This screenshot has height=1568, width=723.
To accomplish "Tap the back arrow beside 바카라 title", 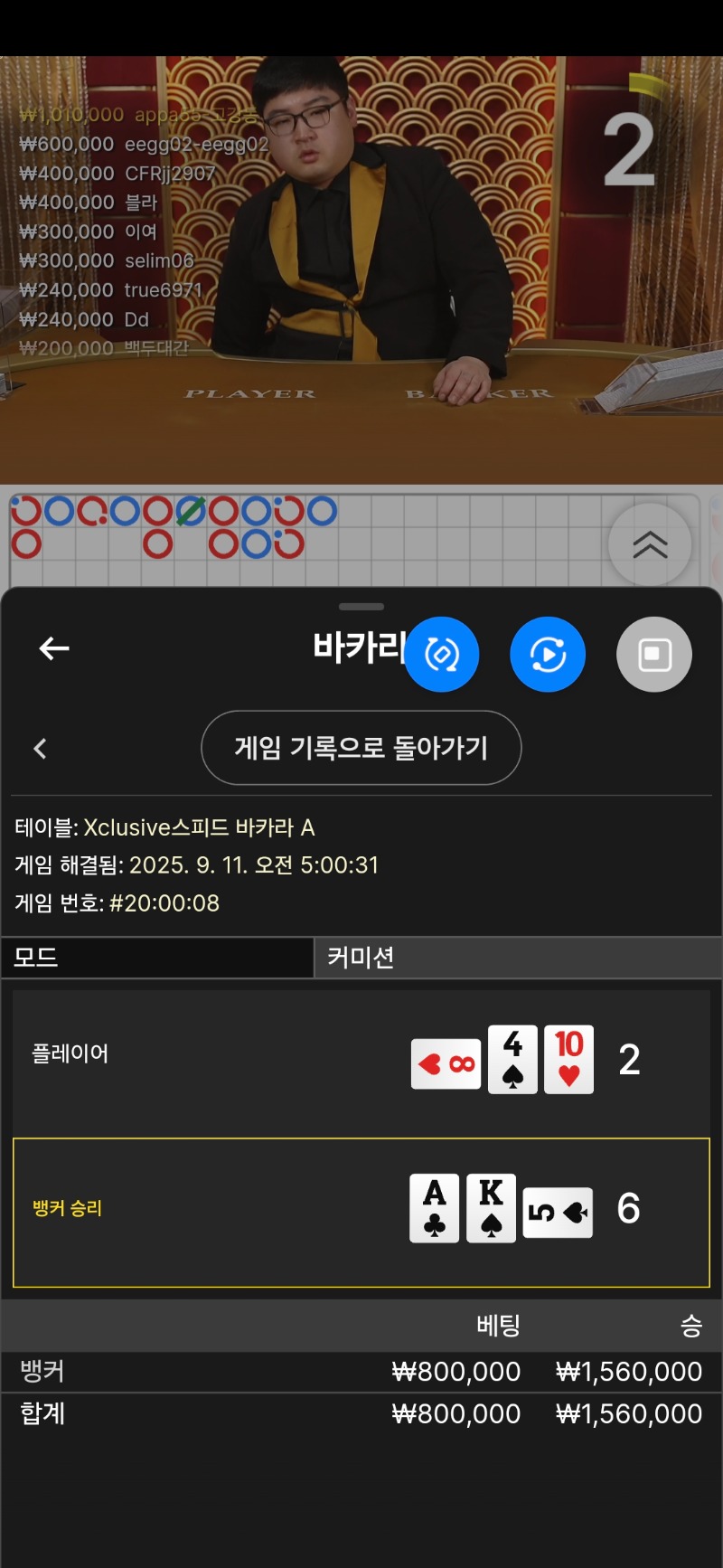I will coord(54,648).
